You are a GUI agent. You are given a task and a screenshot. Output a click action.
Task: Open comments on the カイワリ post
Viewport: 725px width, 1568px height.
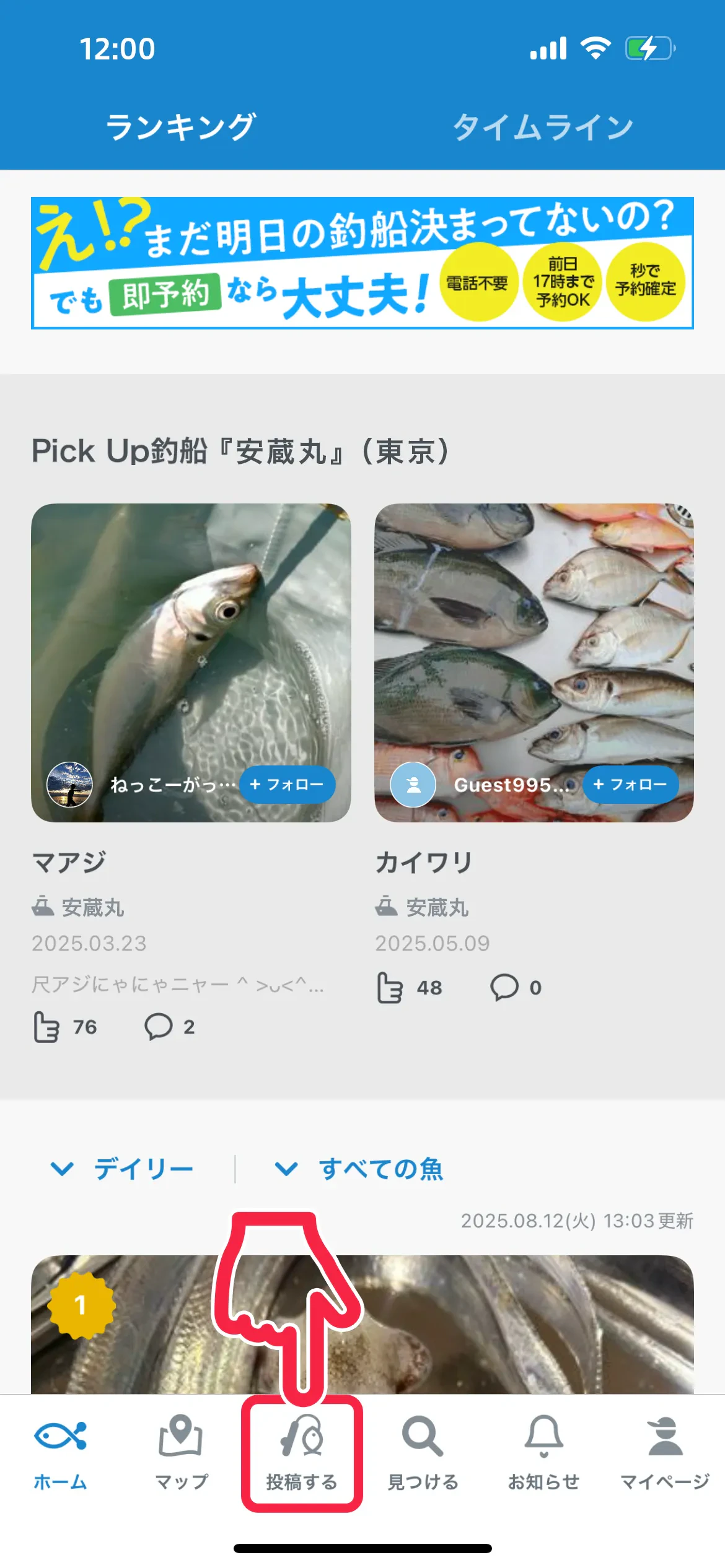[504, 987]
